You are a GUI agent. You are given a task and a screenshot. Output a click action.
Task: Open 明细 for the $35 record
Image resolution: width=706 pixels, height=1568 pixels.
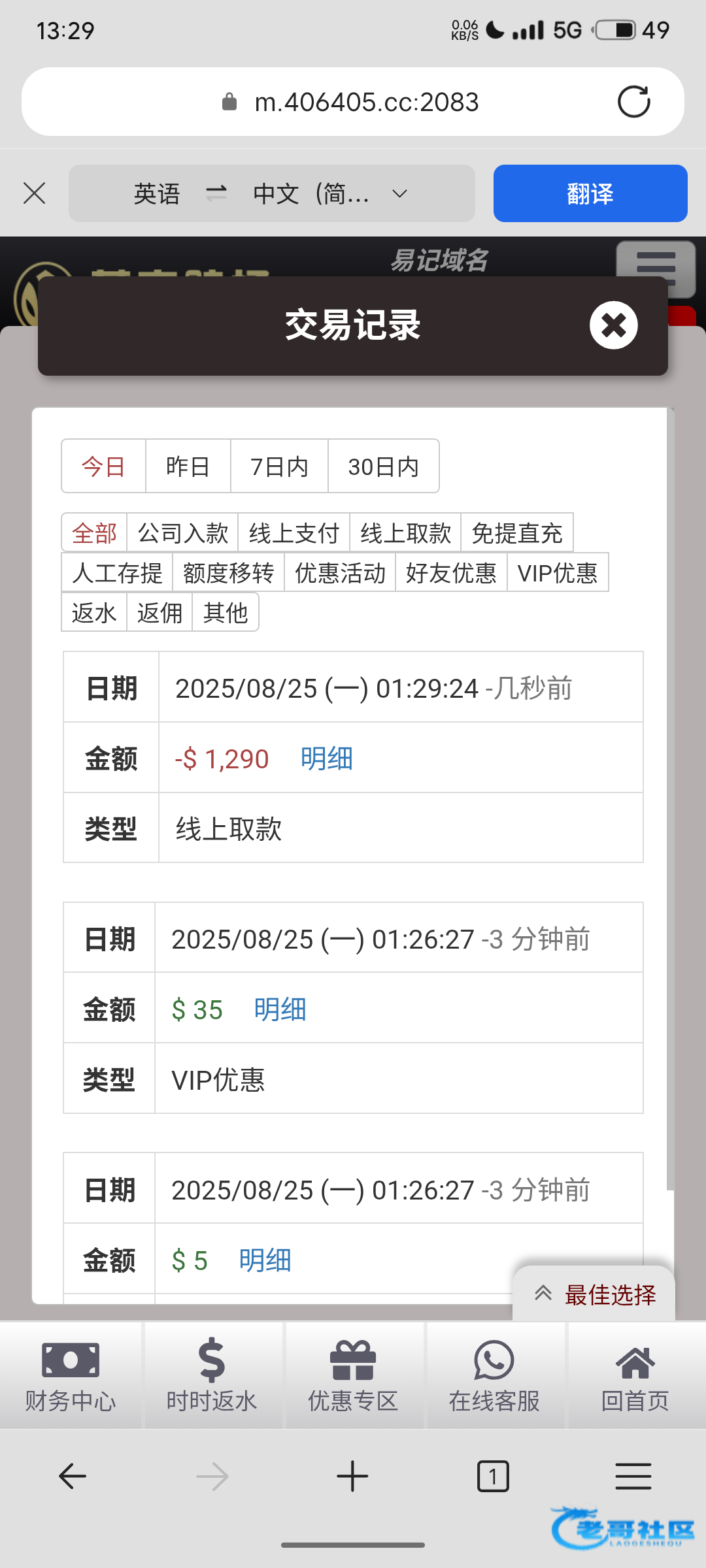pyautogui.click(x=280, y=1009)
